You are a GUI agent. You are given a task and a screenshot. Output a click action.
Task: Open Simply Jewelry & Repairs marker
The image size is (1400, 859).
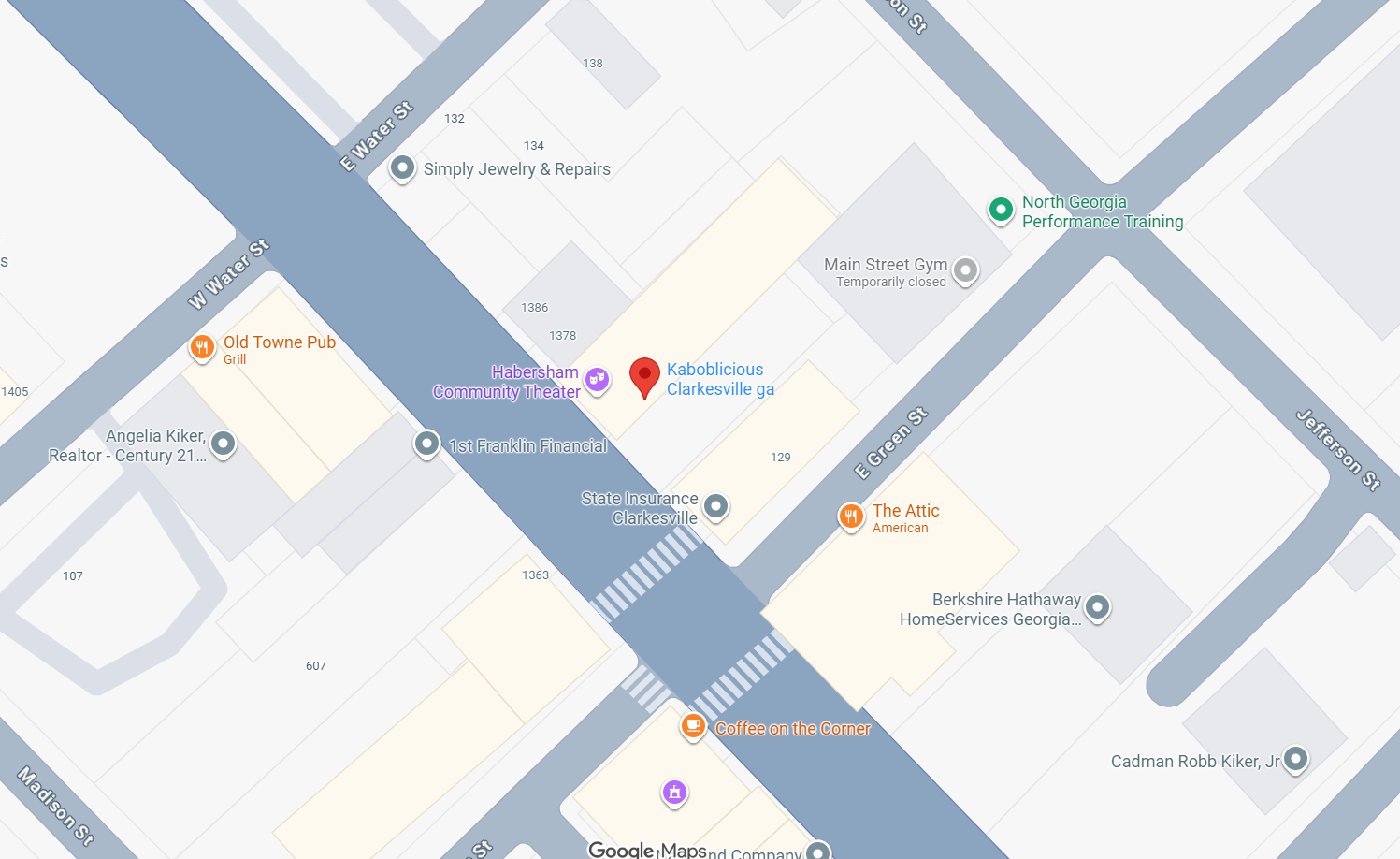click(x=402, y=167)
